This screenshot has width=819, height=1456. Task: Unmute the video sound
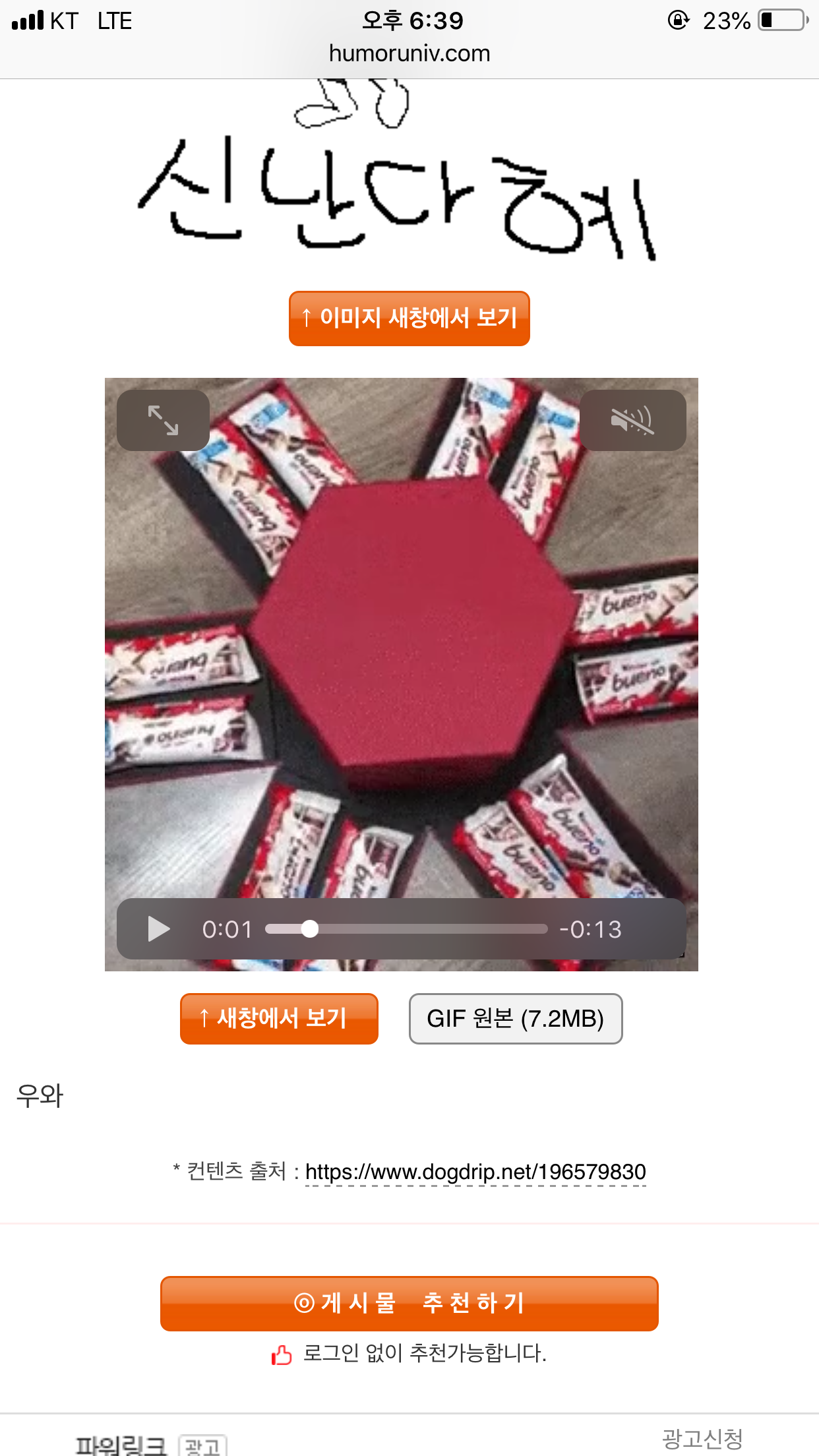pos(632,420)
